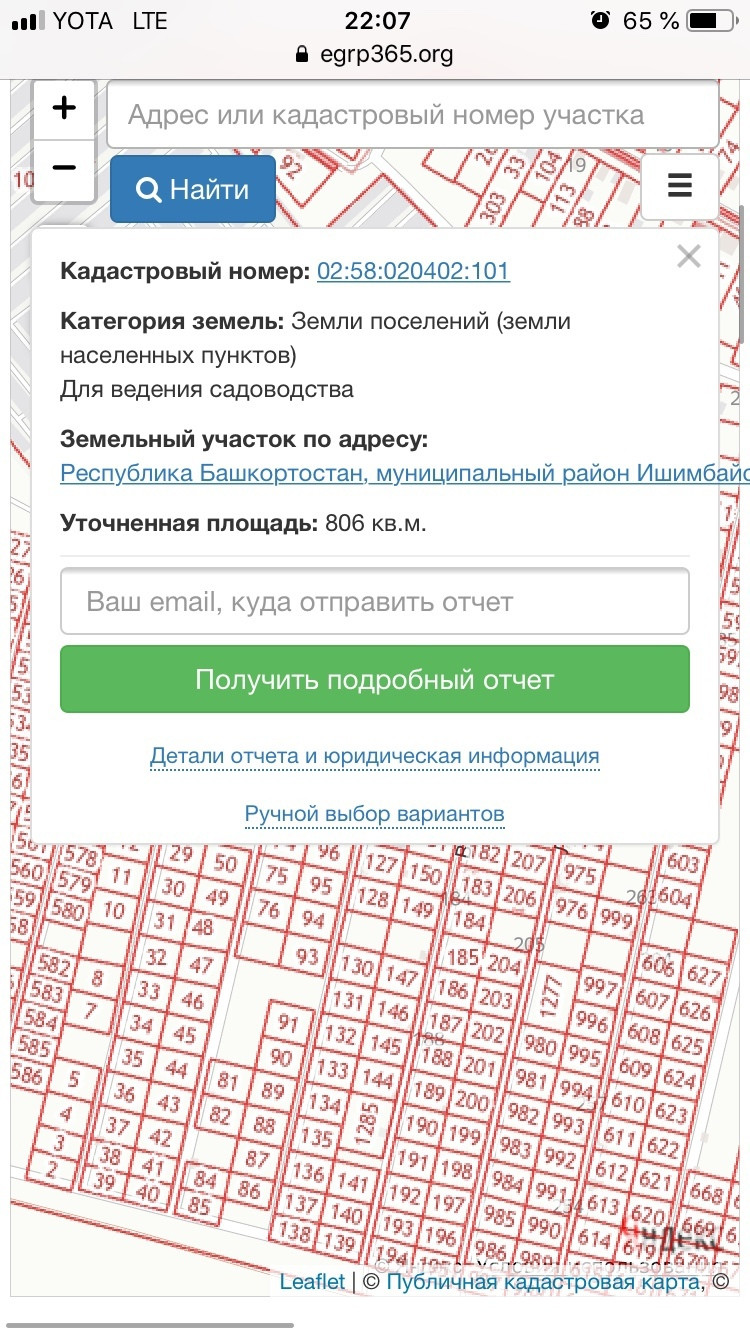Open Детали отчета и юридическая информация

(375, 756)
